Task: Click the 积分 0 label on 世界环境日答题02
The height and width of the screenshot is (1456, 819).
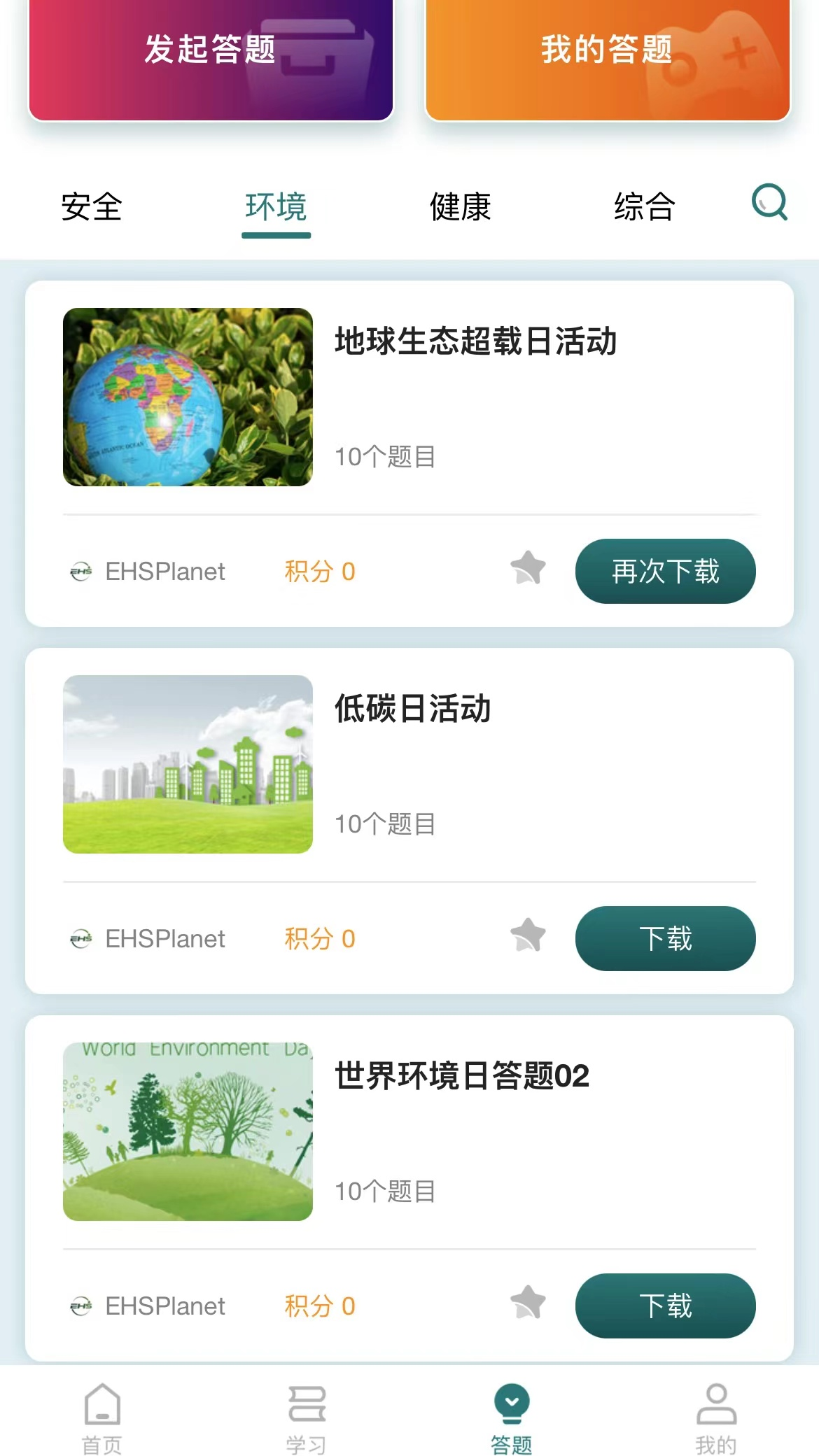Action: pyautogui.click(x=321, y=1306)
